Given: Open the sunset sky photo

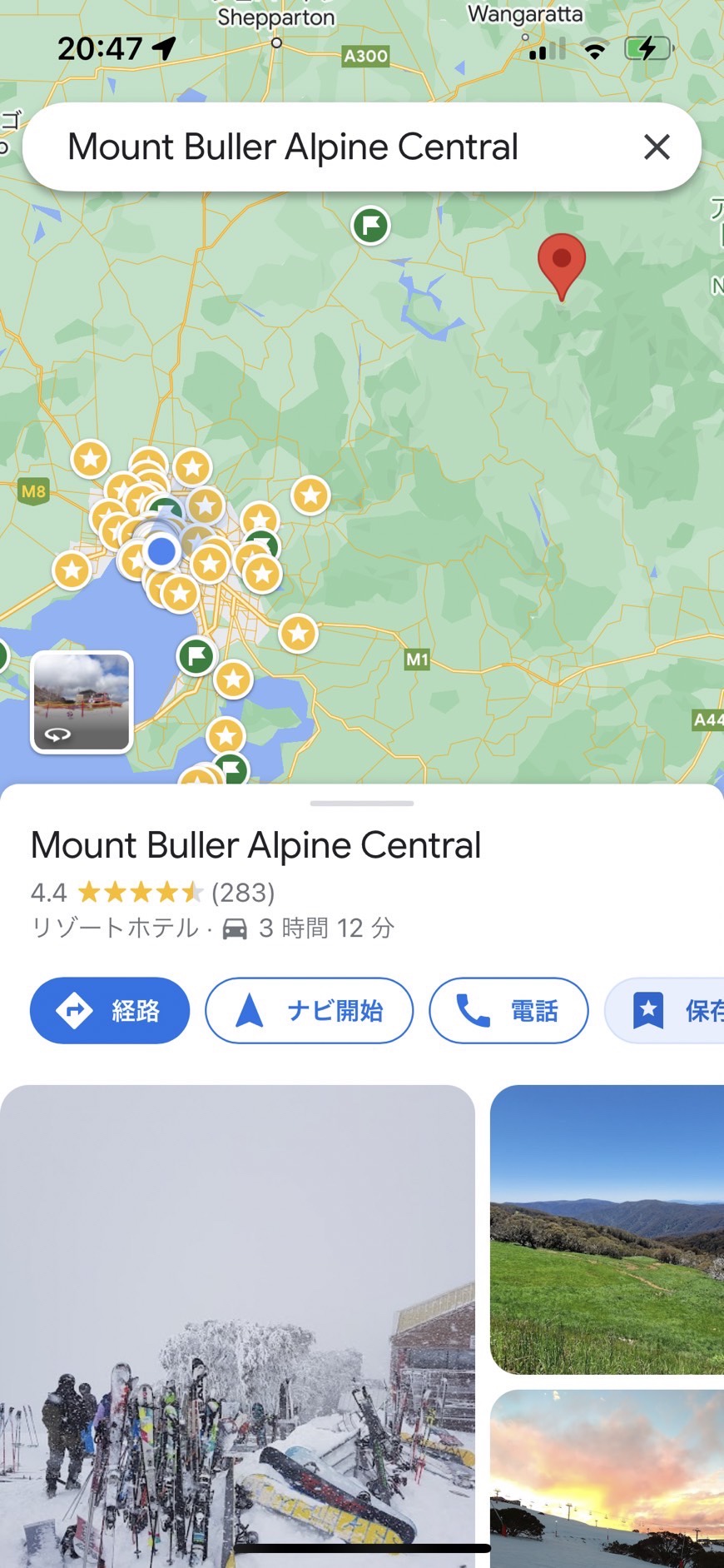Looking at the screenshot, I should 607,1478.
